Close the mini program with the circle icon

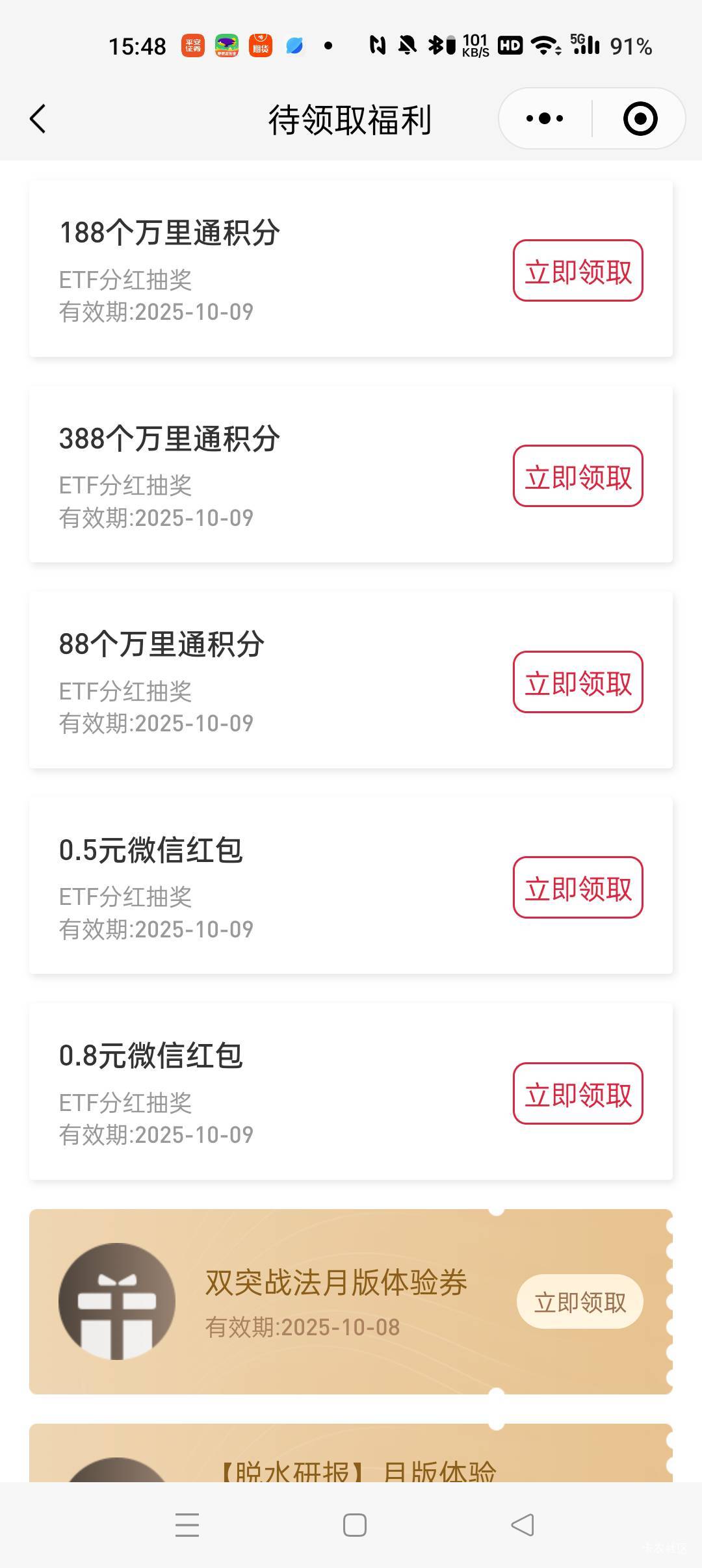click(x=640, y=118)
